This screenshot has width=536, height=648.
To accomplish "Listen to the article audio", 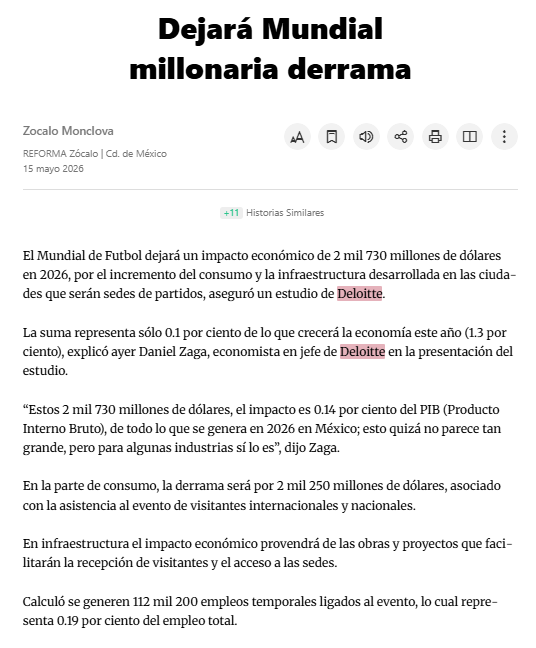I will [366, 137].
